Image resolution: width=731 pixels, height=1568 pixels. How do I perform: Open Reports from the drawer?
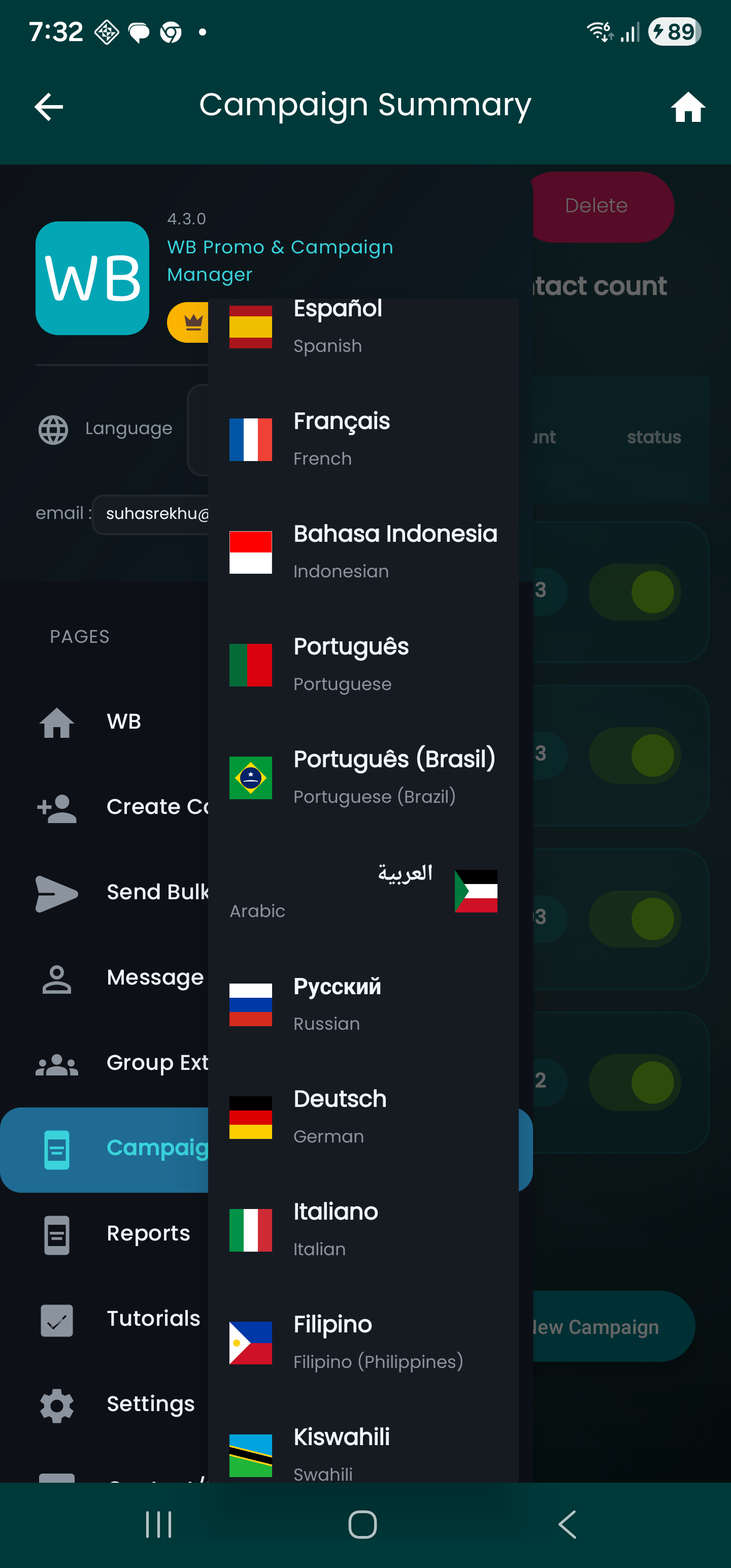[x=122, y=1234]
